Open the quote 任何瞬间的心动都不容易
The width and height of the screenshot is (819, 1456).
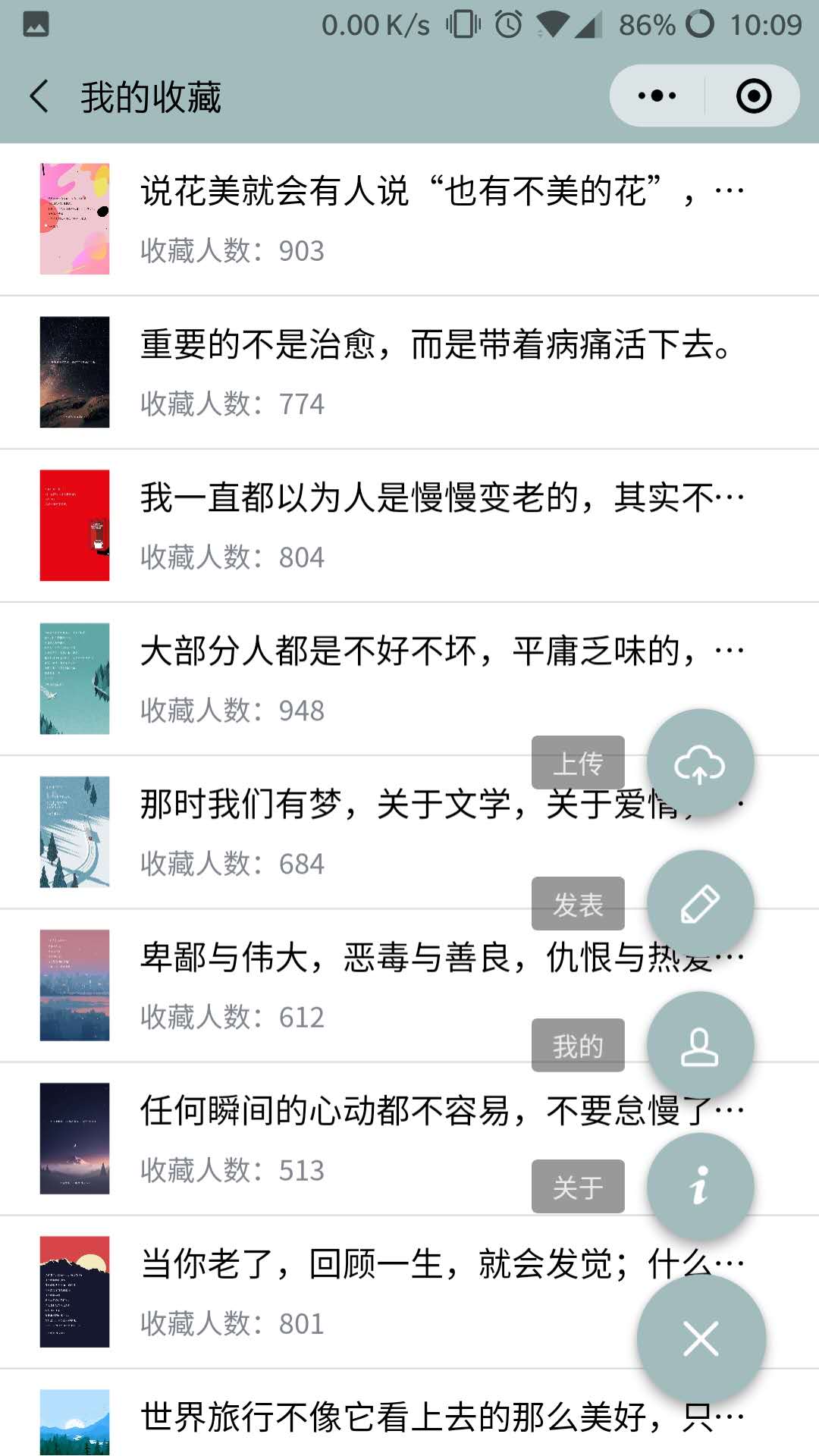(409, 1138)
